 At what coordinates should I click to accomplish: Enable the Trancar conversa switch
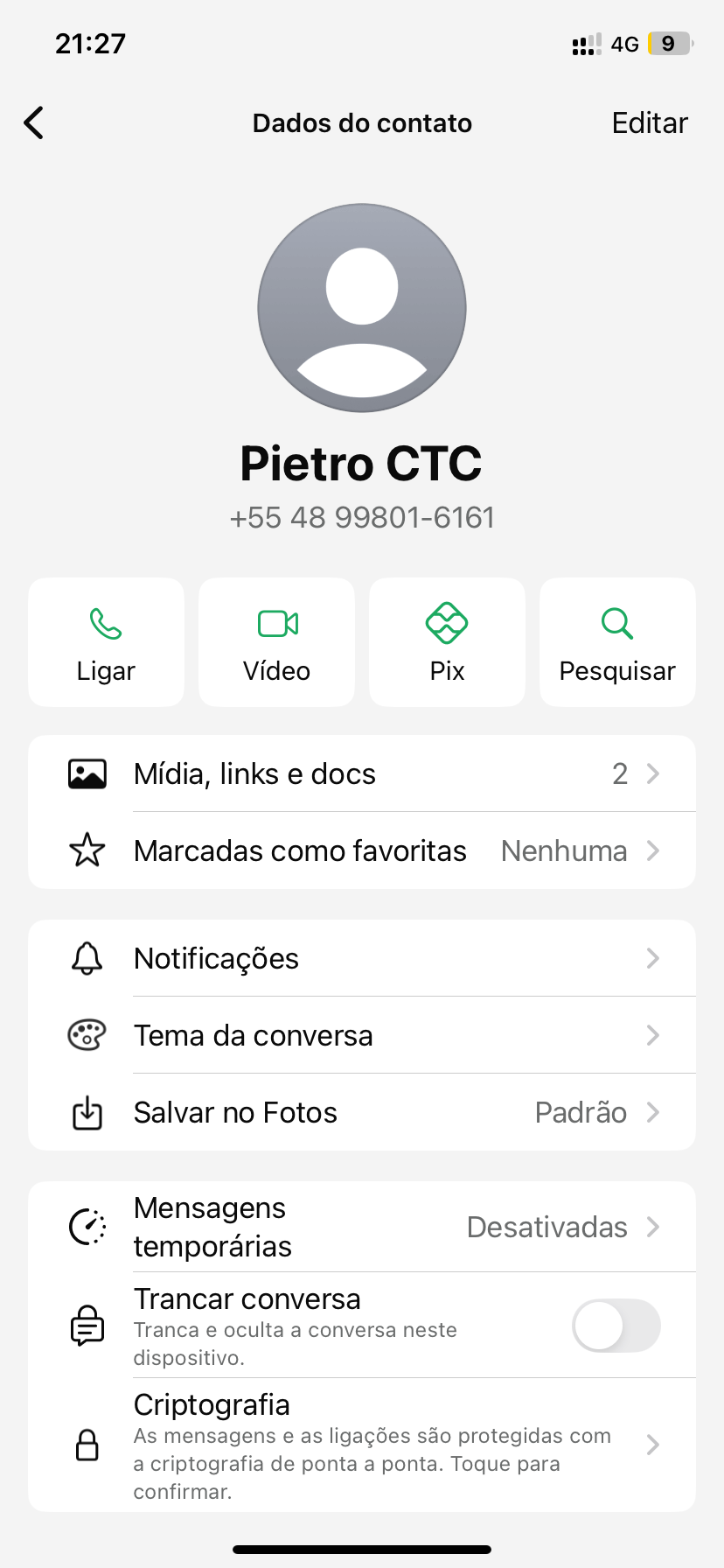click(616, 1326)
